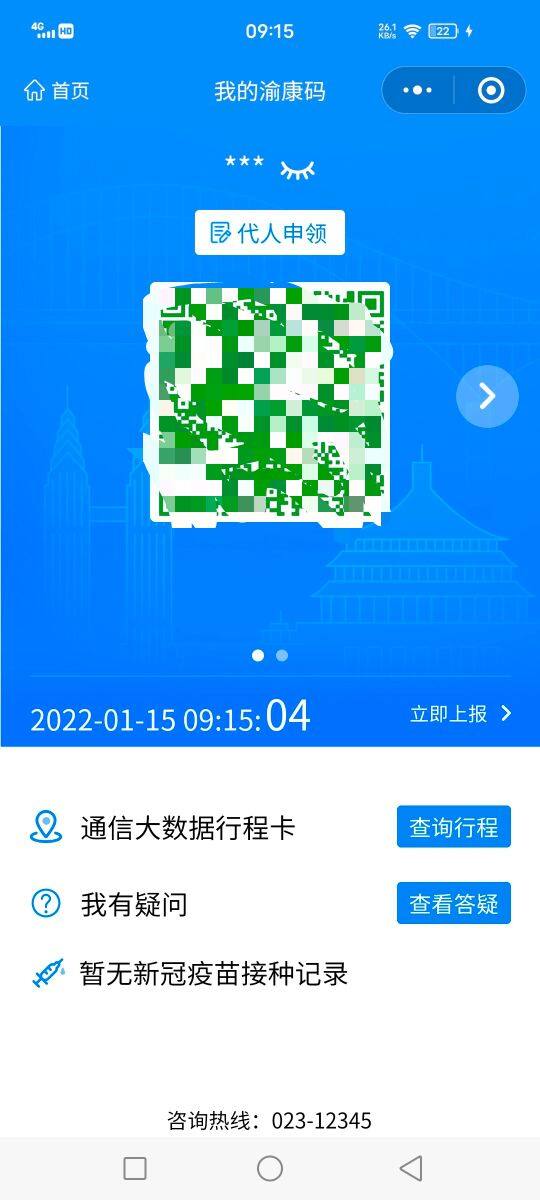This screenshot has height=1200, width=540.
Task: Open 立即上报 report link
Action: [461, 713]
